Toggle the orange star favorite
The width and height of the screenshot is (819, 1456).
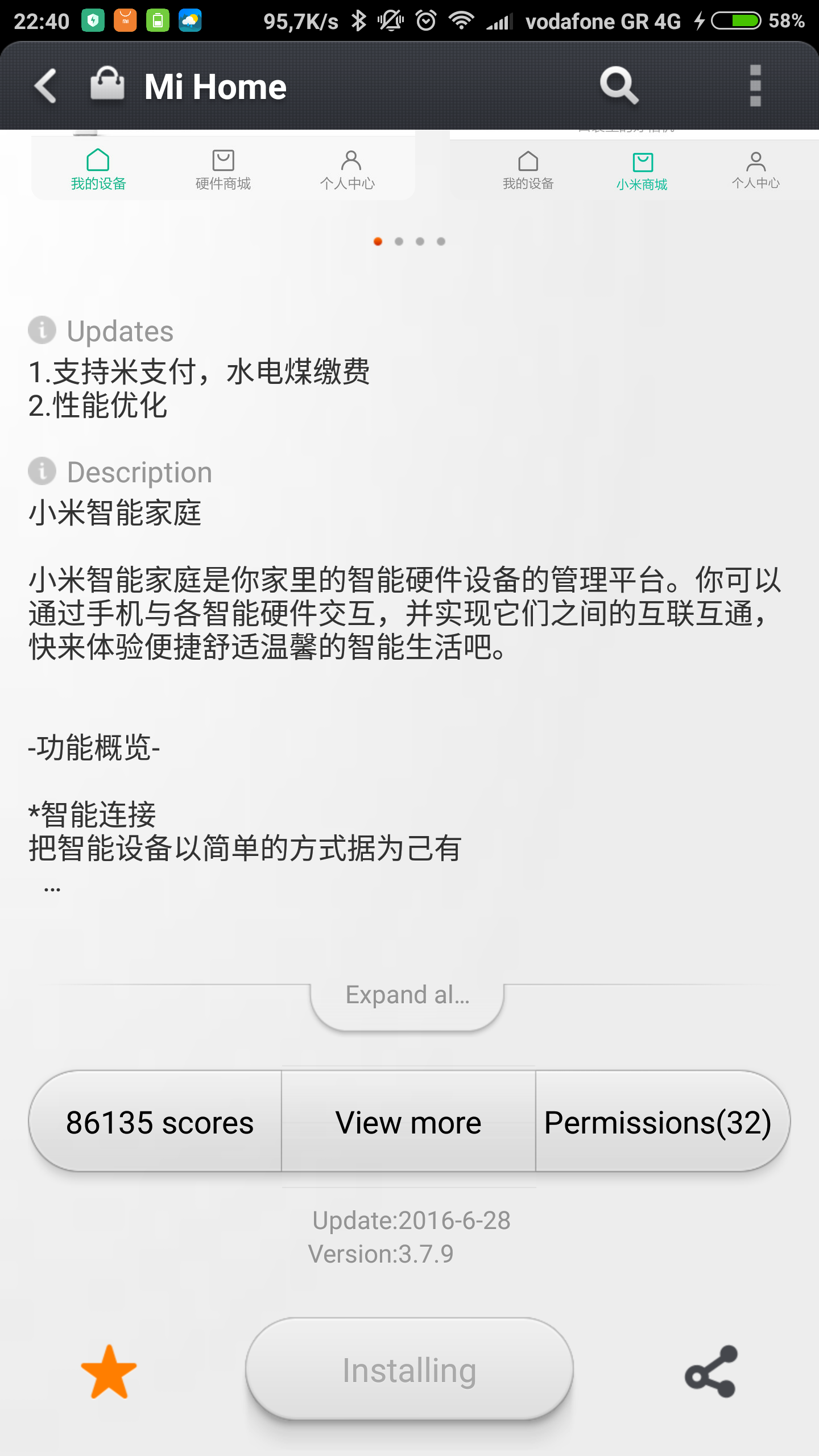tap(109, 1372)
